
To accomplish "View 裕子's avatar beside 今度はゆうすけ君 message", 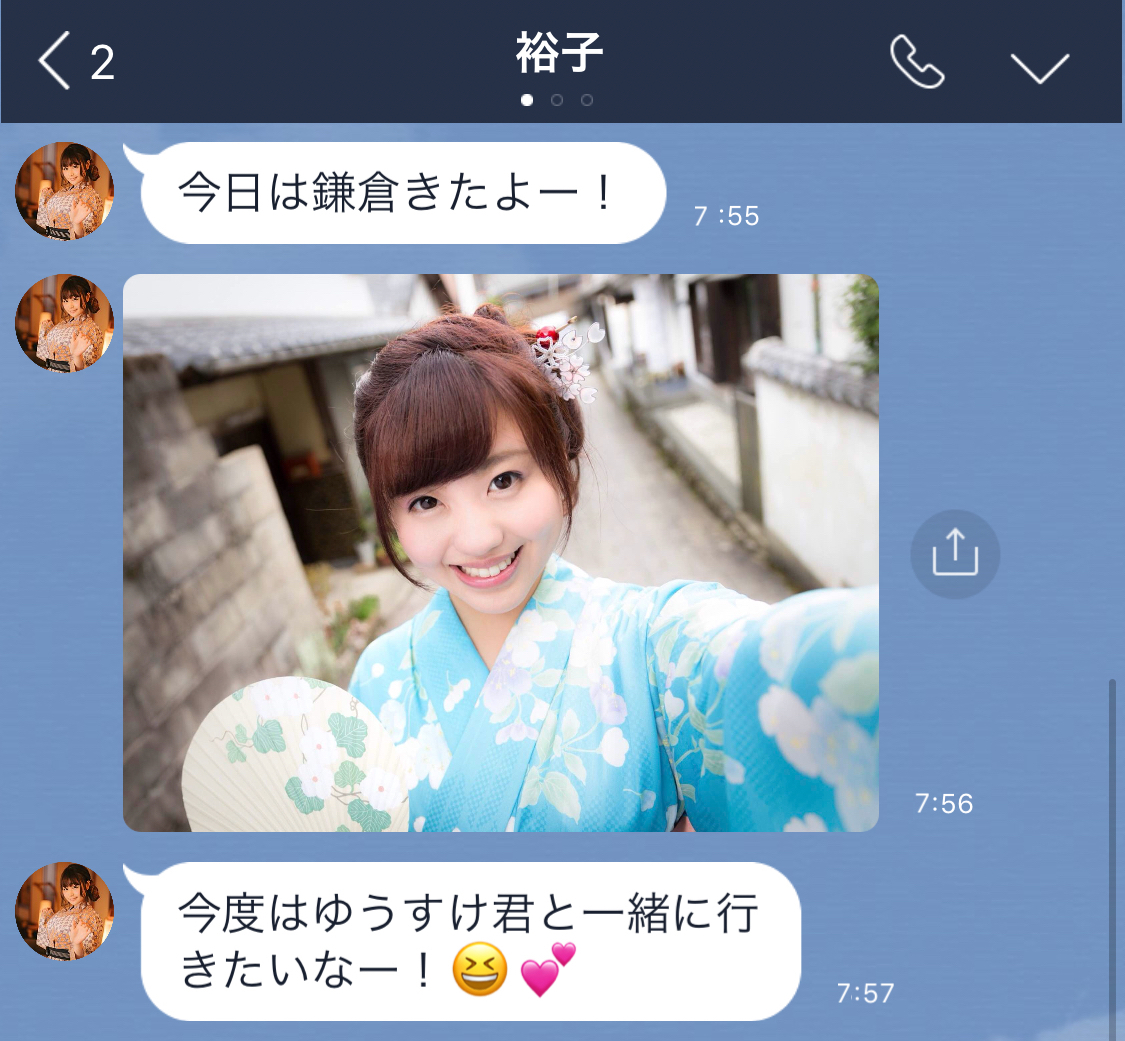I will pos(65,911).
